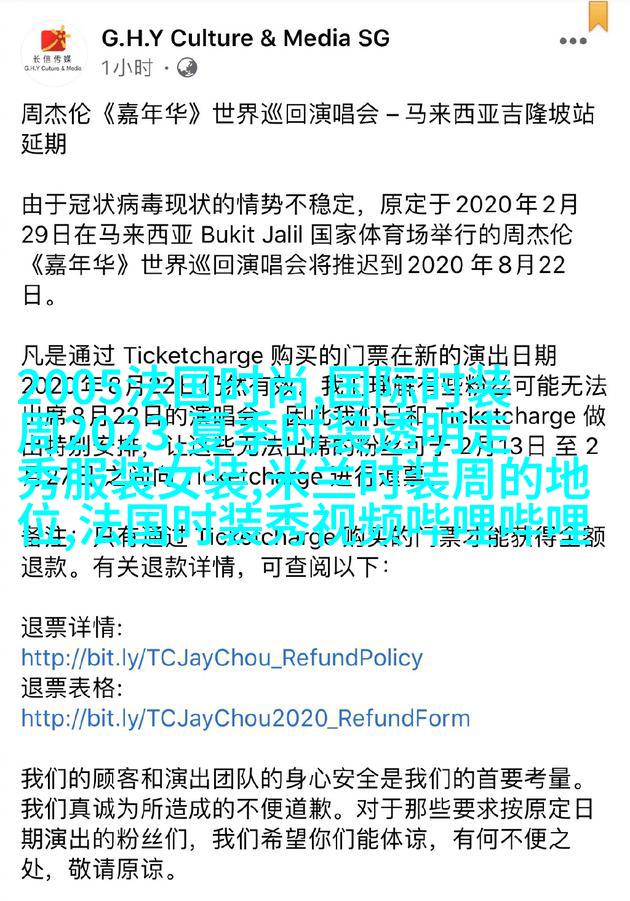Open the TCJayChou2020_RefundForm link
The height and width of the screenshot is (901, 630).
click(x=245, y=717)
